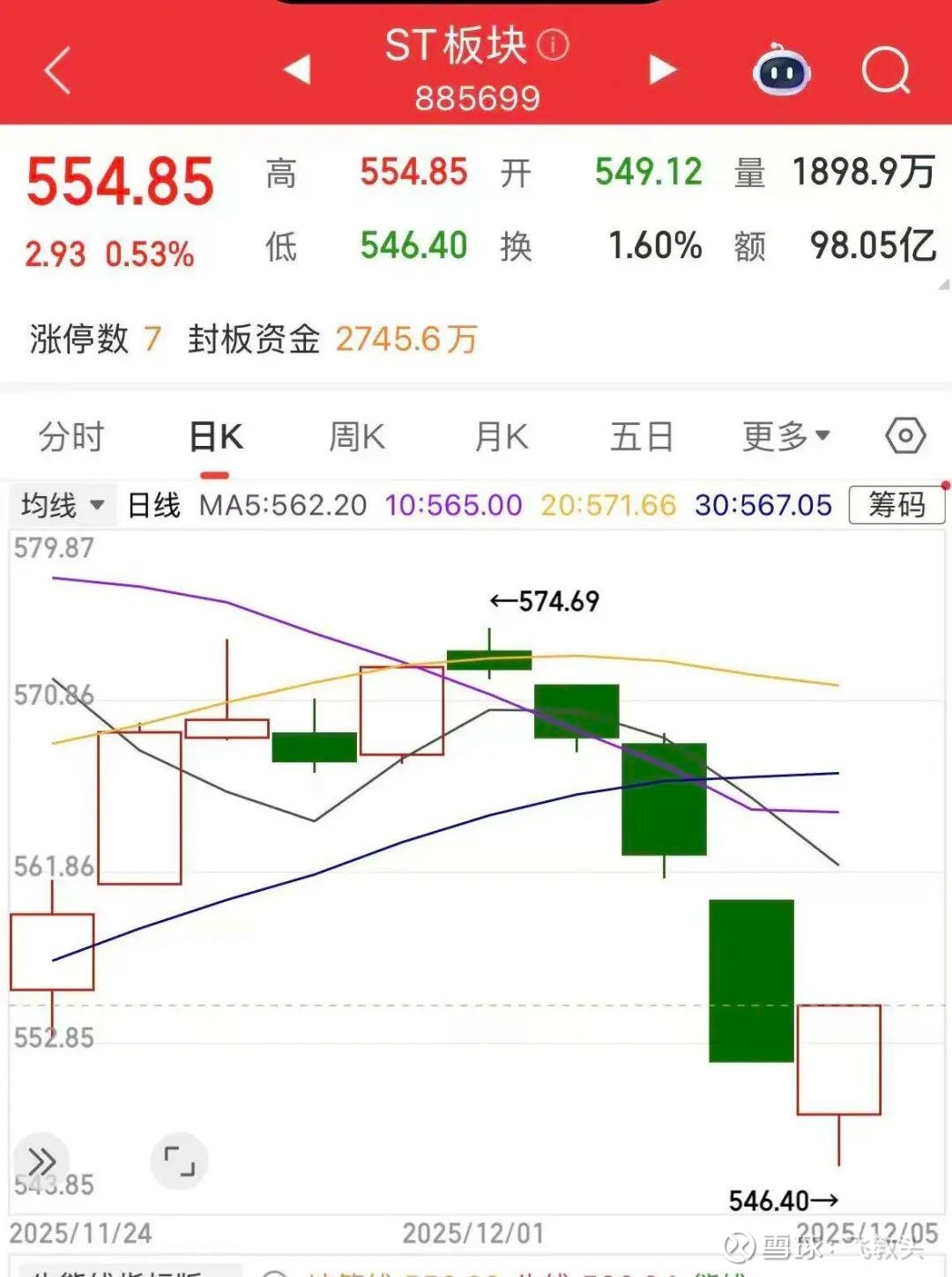The image size is (952, 1277).
Task: Switch to the 周K tab
Action: [x=356, y=437]
